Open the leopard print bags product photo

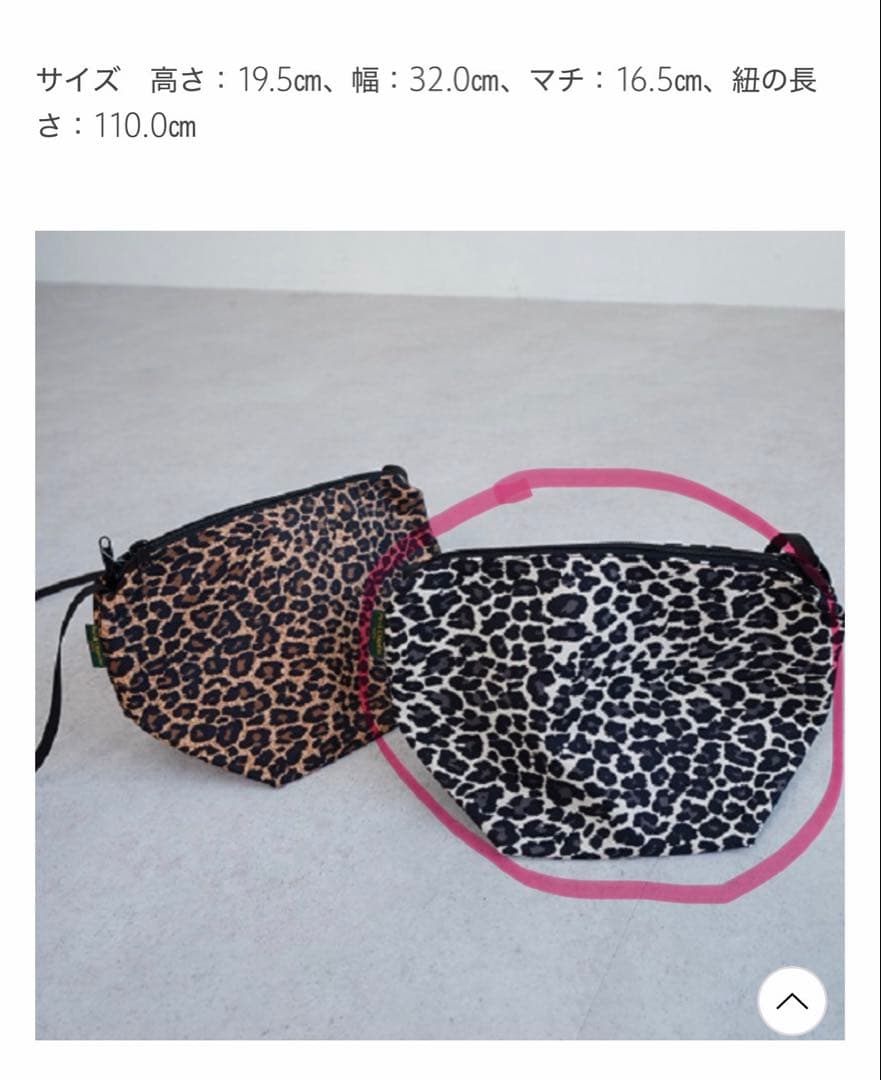click(x=440, y=635)
